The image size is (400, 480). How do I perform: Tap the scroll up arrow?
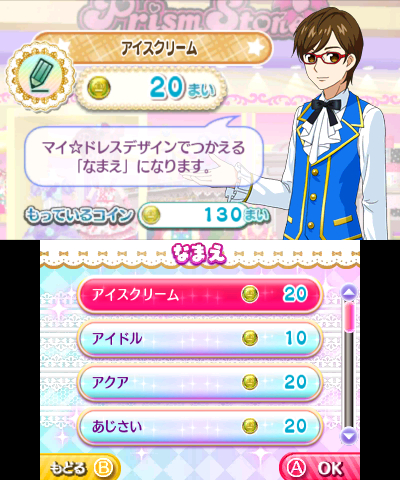tap(349, 293)
